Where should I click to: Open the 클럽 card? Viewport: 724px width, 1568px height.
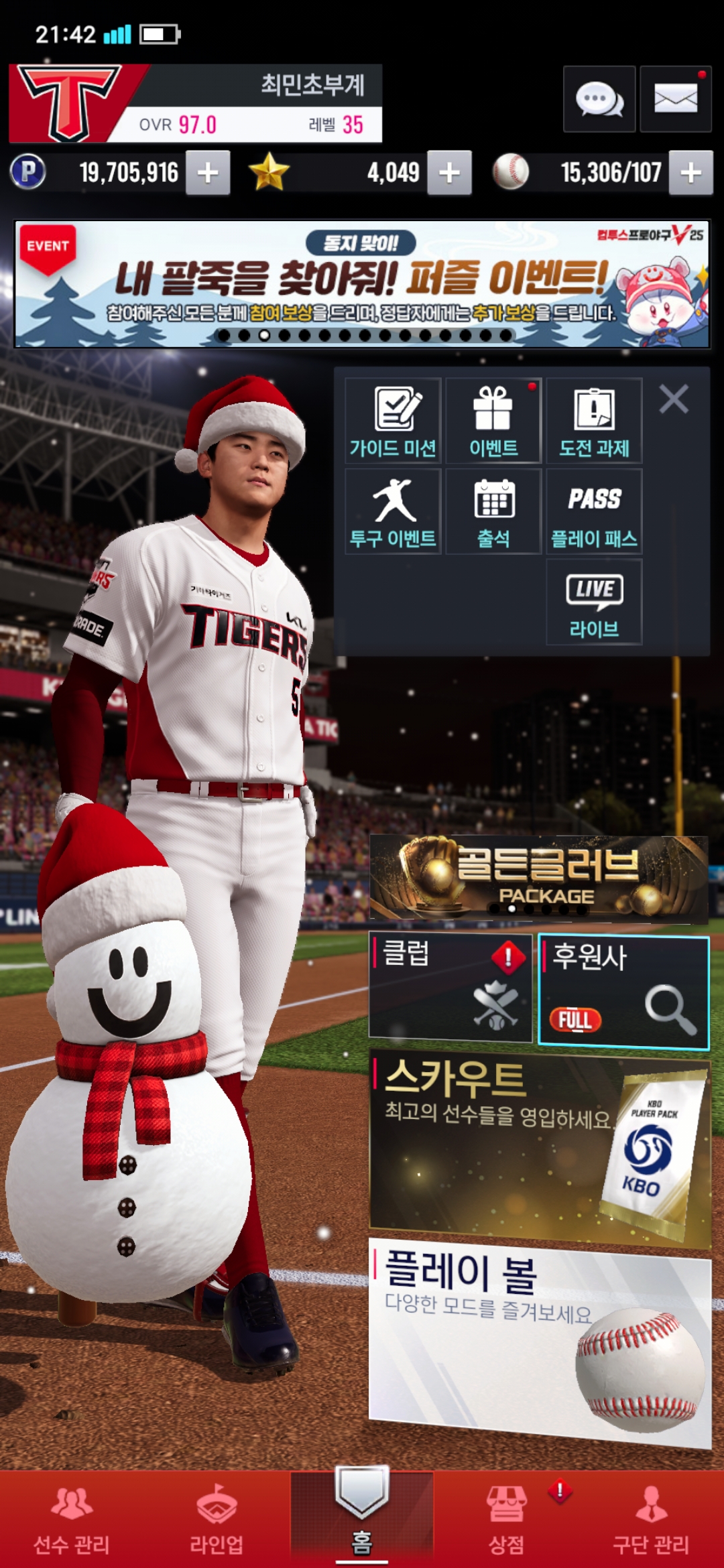click(450, 987)
